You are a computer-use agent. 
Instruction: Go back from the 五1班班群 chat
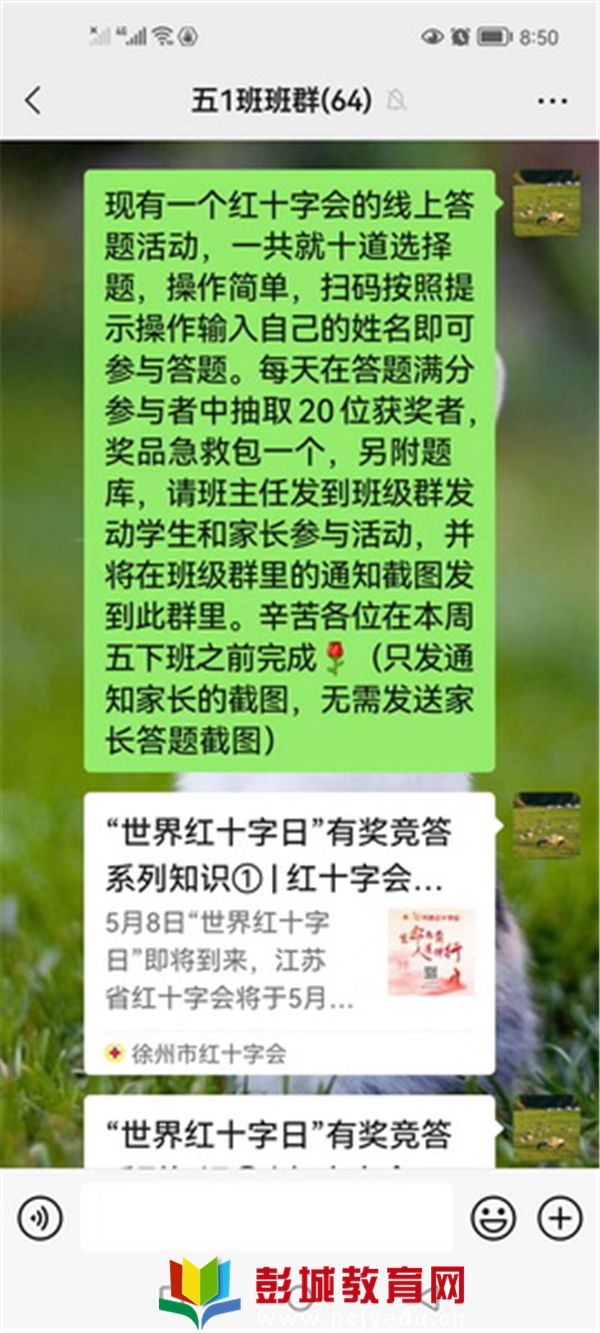point(34,100)
